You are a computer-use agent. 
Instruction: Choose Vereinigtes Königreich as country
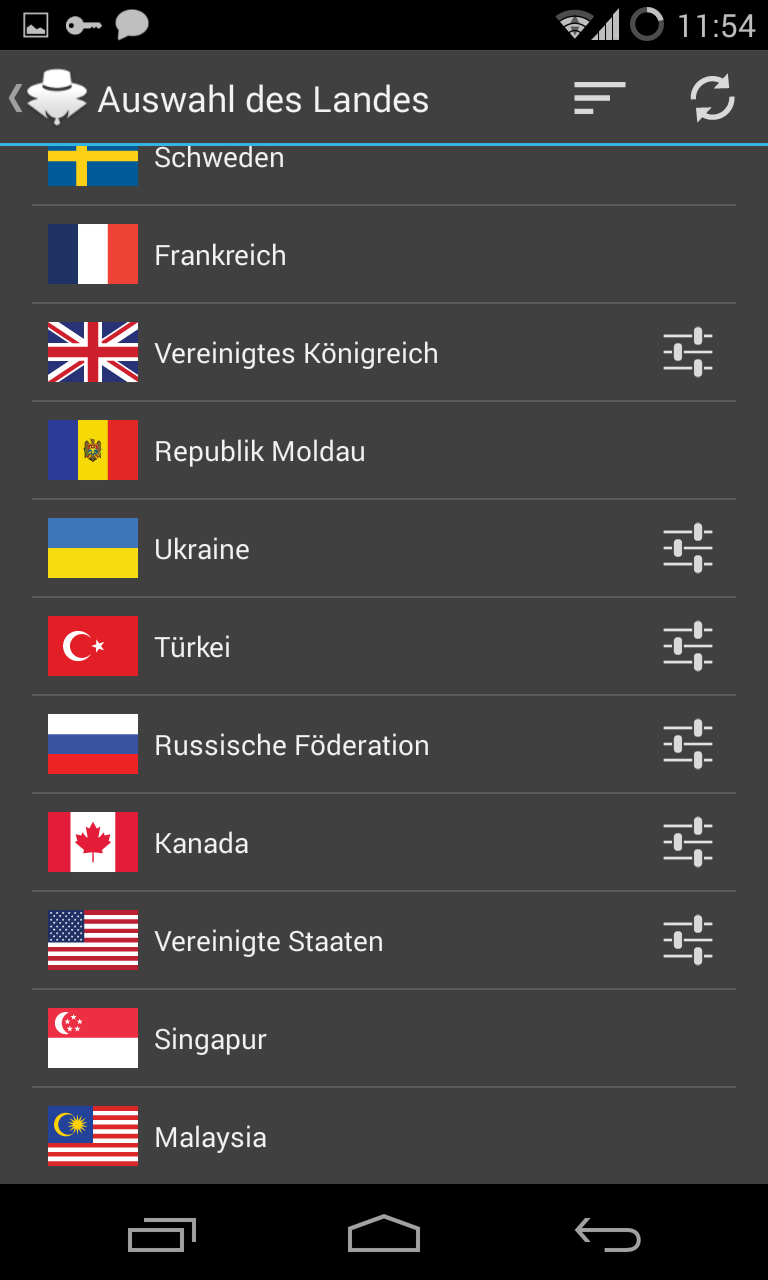pyautogui.click(x=300, y=353)
